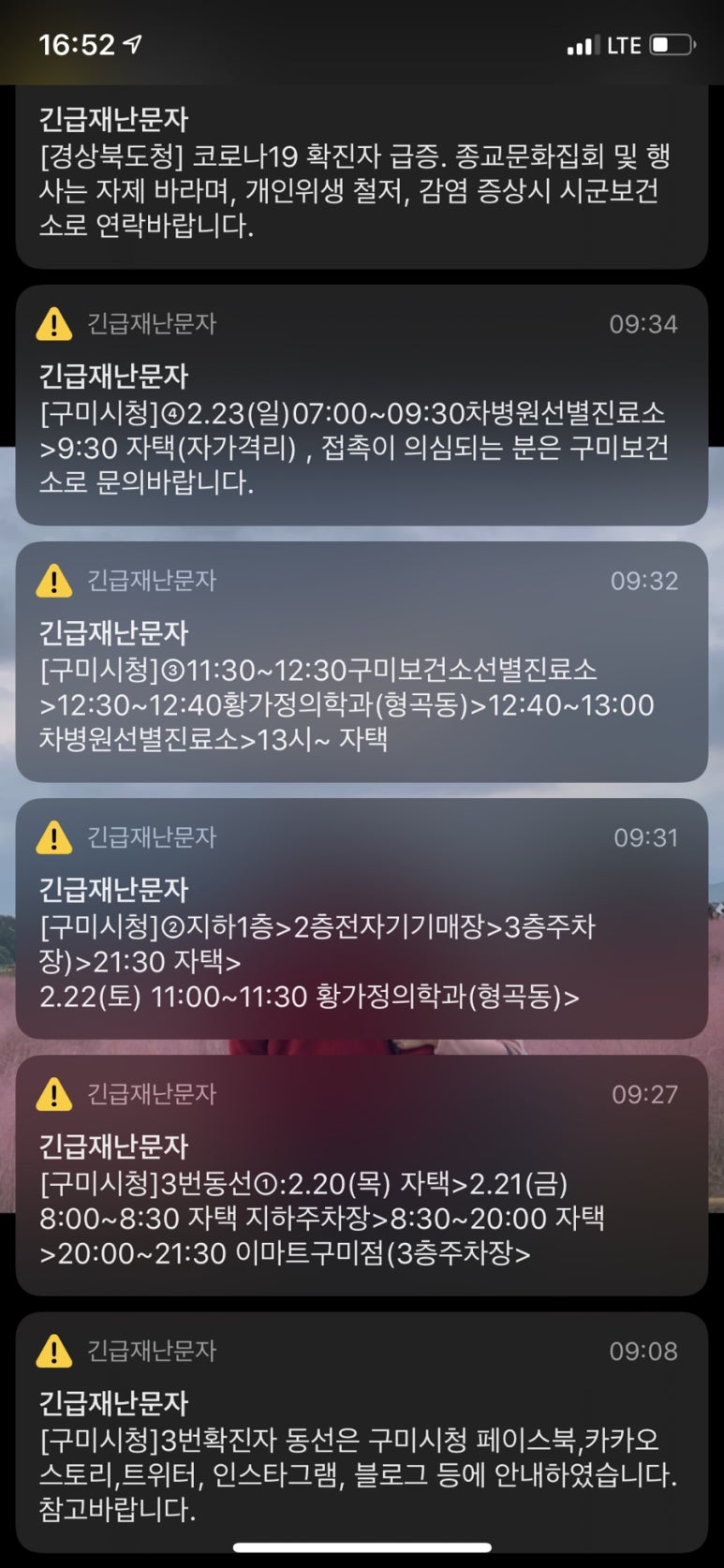Tap the 09:32 구미보건소선별진료소 alert
Screen dimensions: 724x1568
pyautogui.click(x=362, y=661)
